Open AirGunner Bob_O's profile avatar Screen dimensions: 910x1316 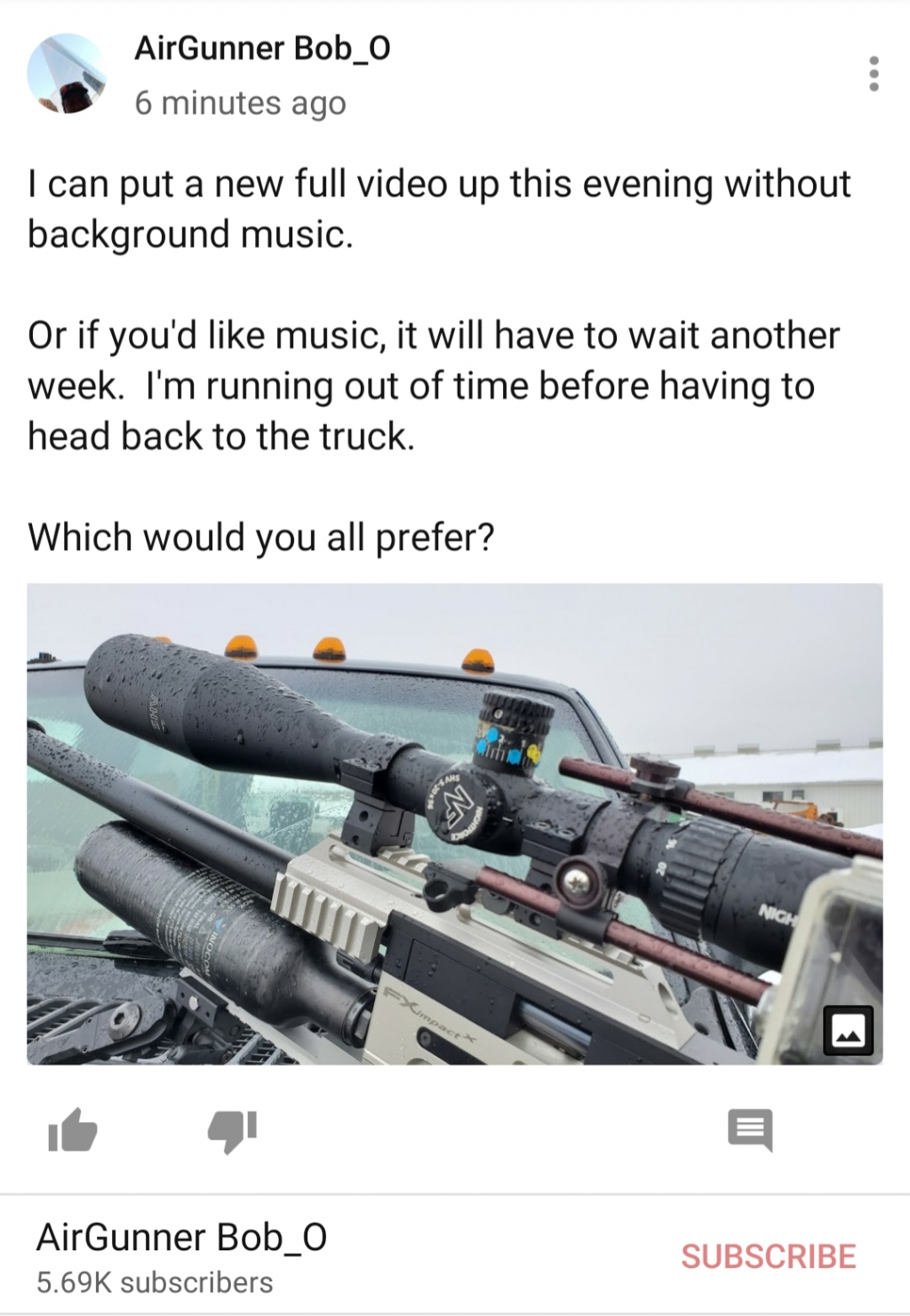pyautogui.click(x=68, y=75)
